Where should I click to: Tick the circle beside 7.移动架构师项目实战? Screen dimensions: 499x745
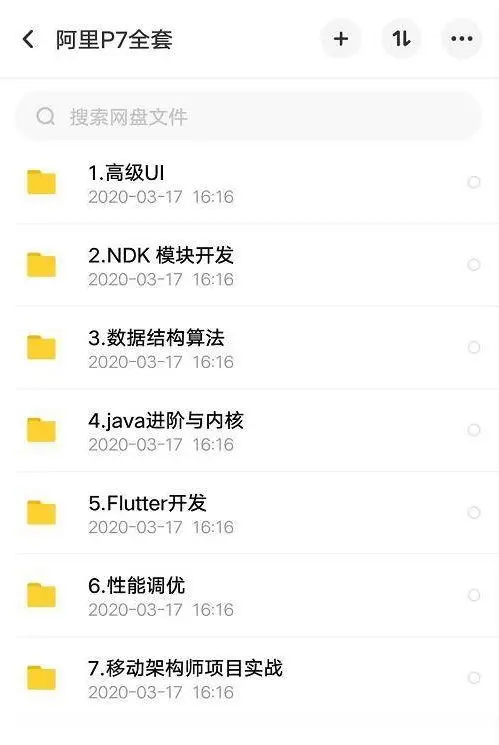(474, 678)
